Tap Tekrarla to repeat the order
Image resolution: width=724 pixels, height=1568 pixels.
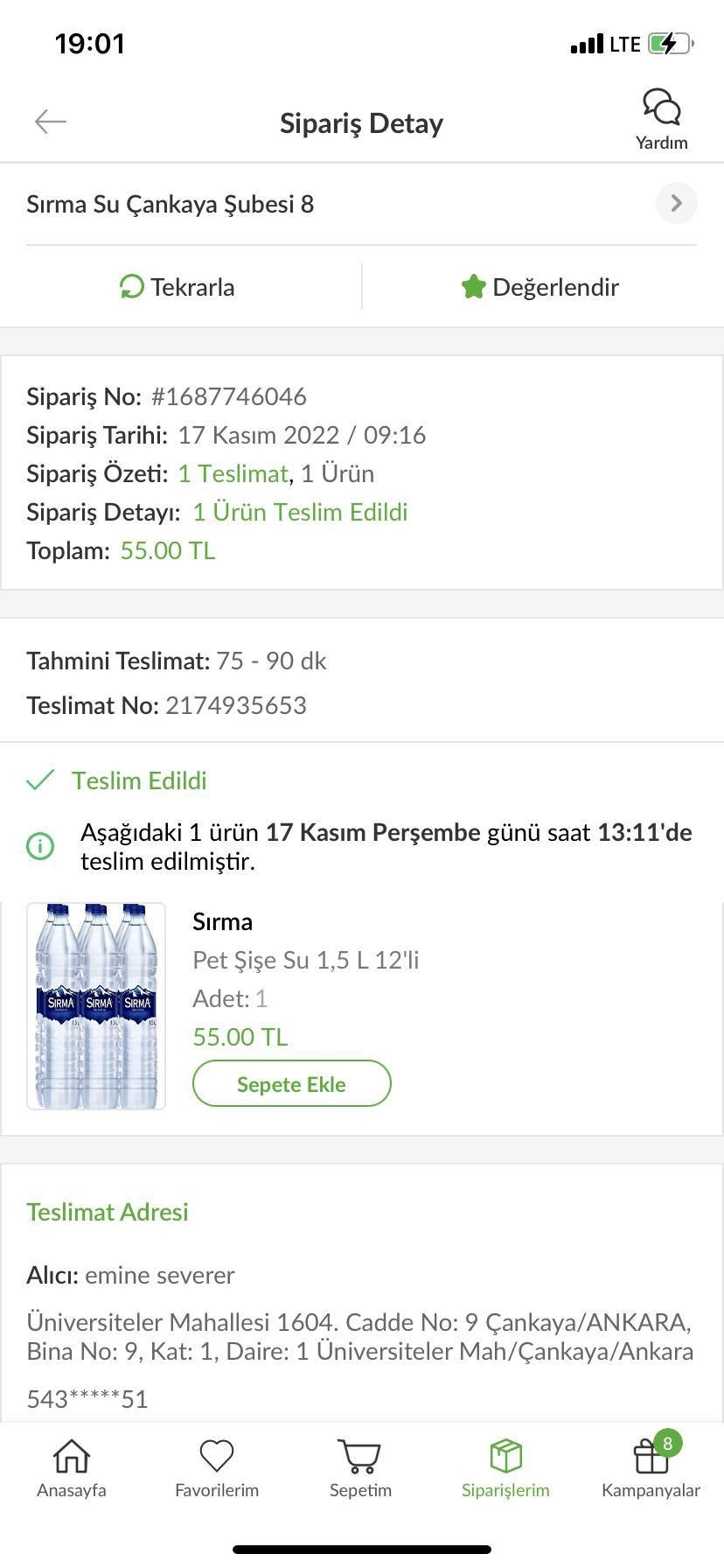point(178,287)
